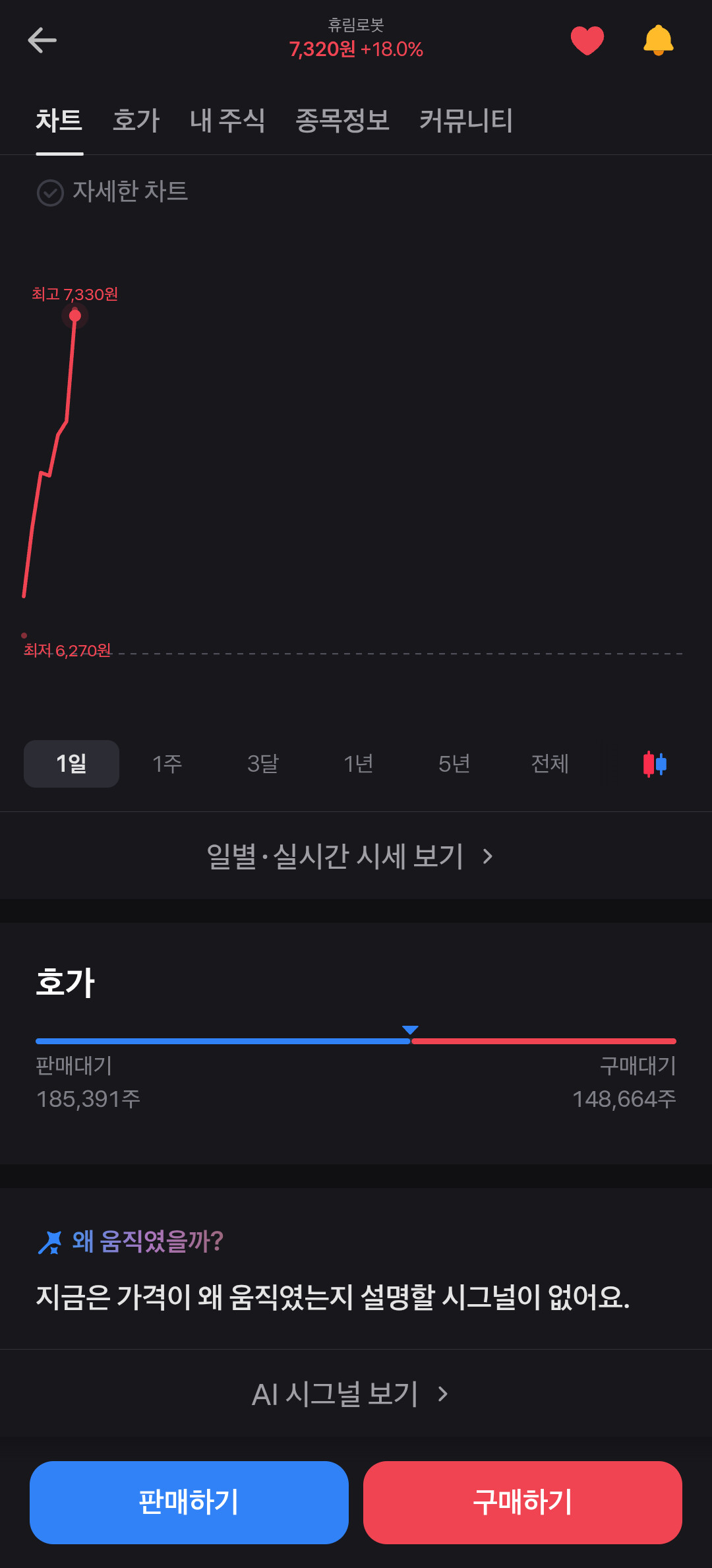
Task: Select the 3달 chart range
Action: pos(262,764)
